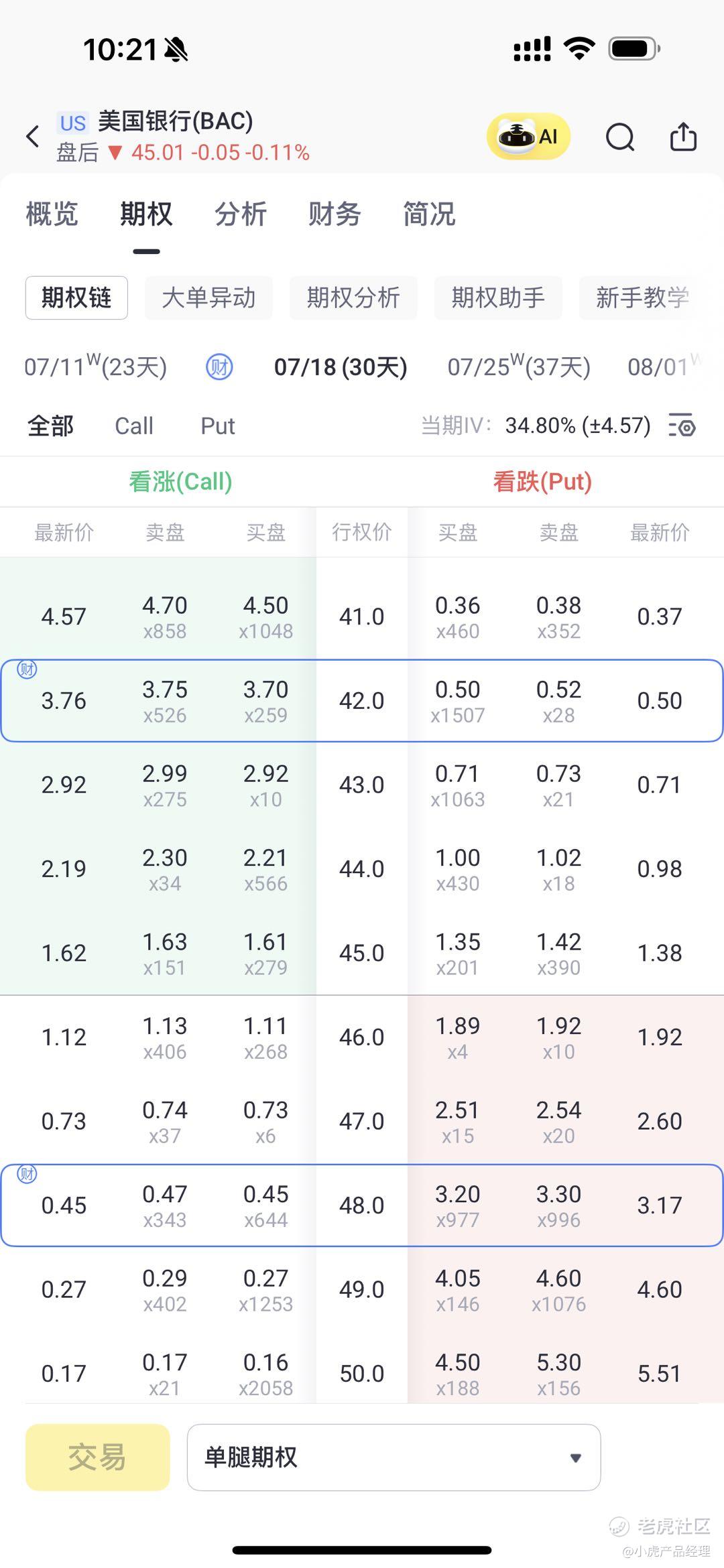This screenshot has width=724, height=1568.
Task: Select the 42.0 strike option row
Action: (x=362, y=701)
